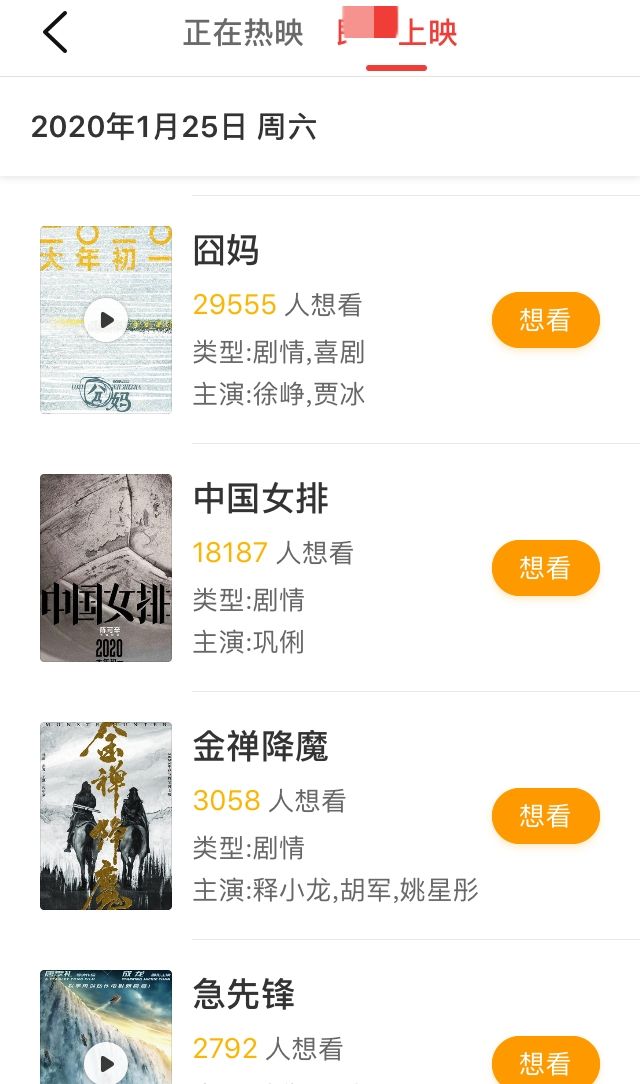View the 金禅降魔 poster details
640x1084 pixels.
pos(106,816)
